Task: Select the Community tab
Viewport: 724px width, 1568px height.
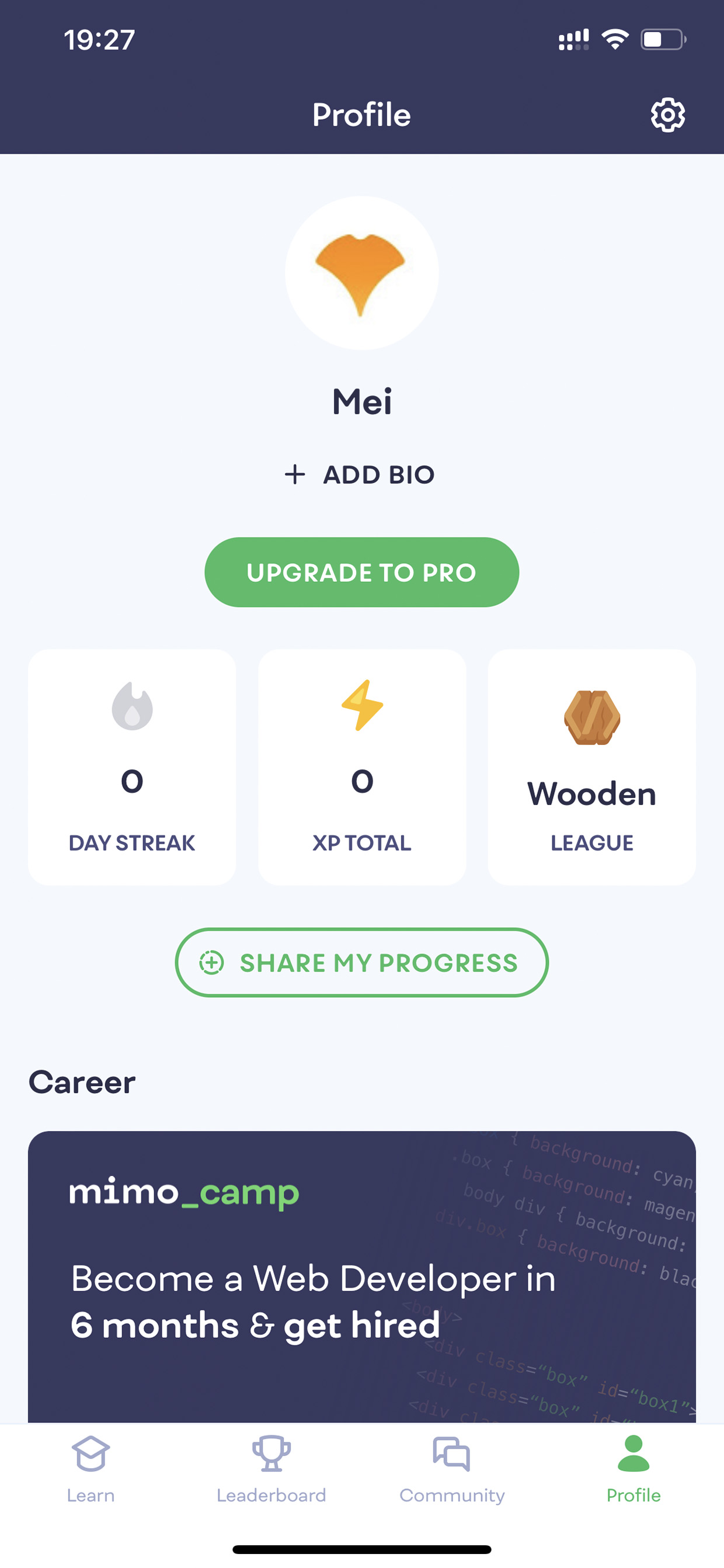Action: click(452, 1469)
